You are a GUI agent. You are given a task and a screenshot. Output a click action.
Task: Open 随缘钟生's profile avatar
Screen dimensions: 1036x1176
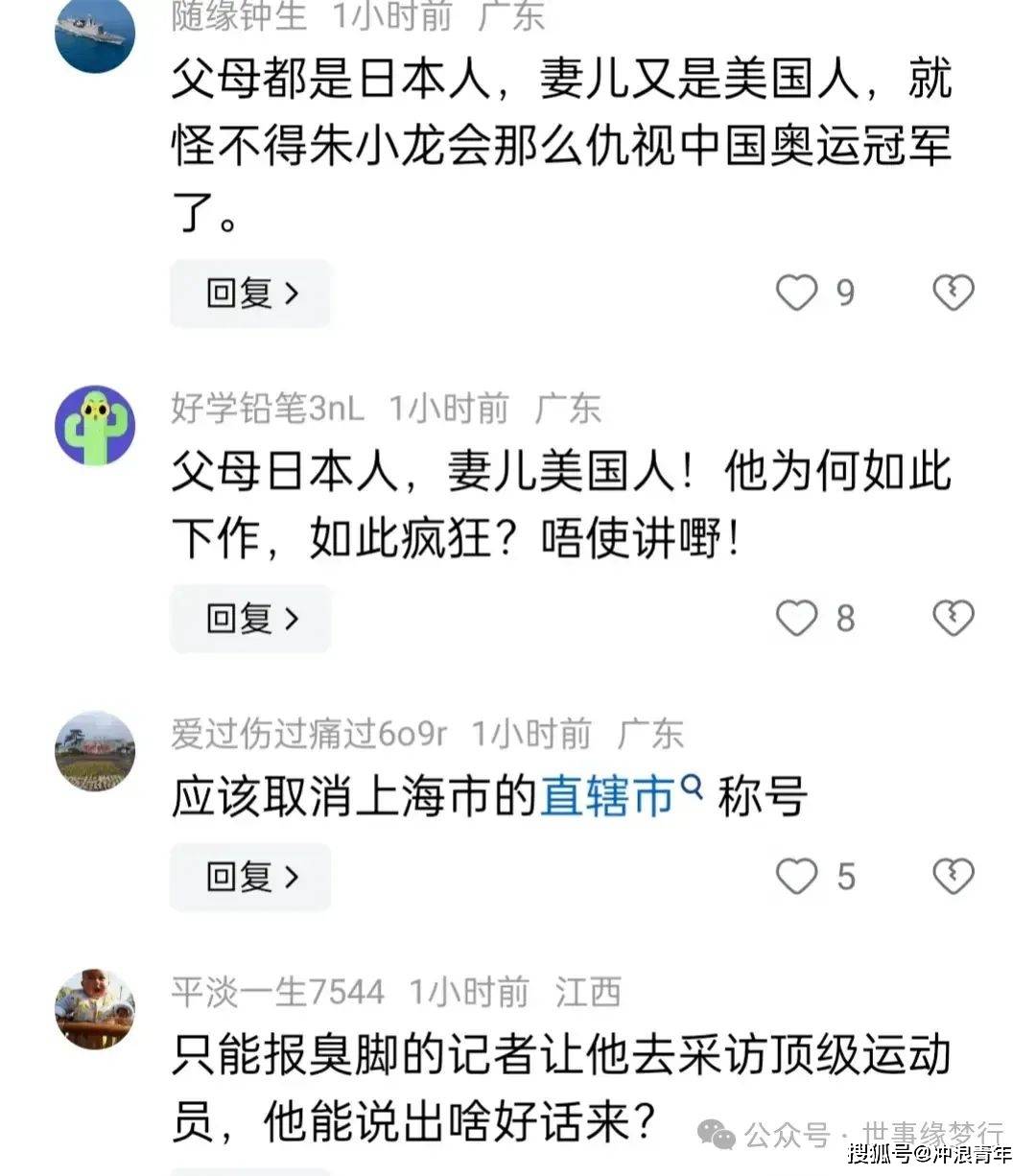pos(95,34)
